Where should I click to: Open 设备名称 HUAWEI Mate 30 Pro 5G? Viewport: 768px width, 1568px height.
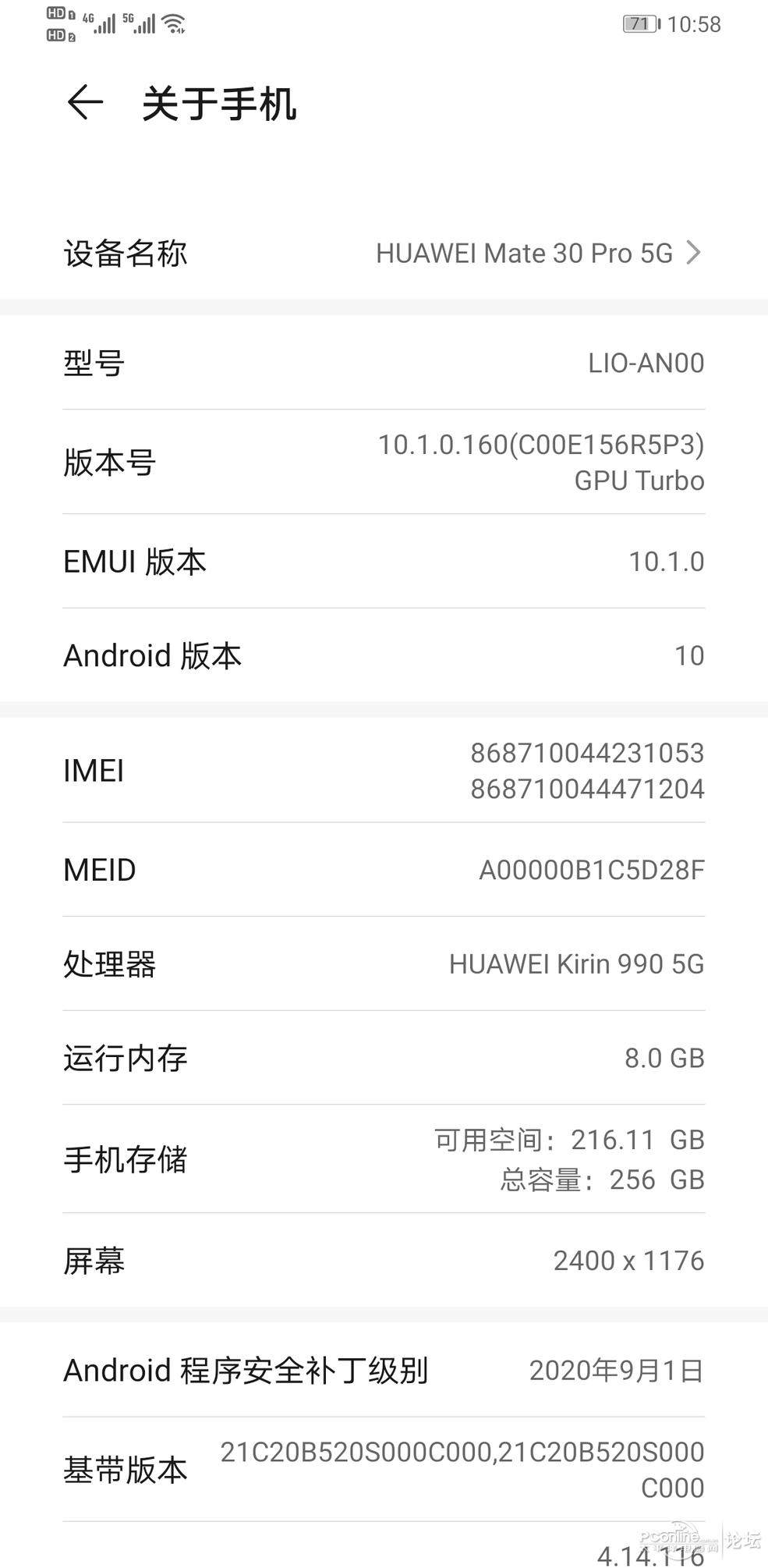[384, 253]
